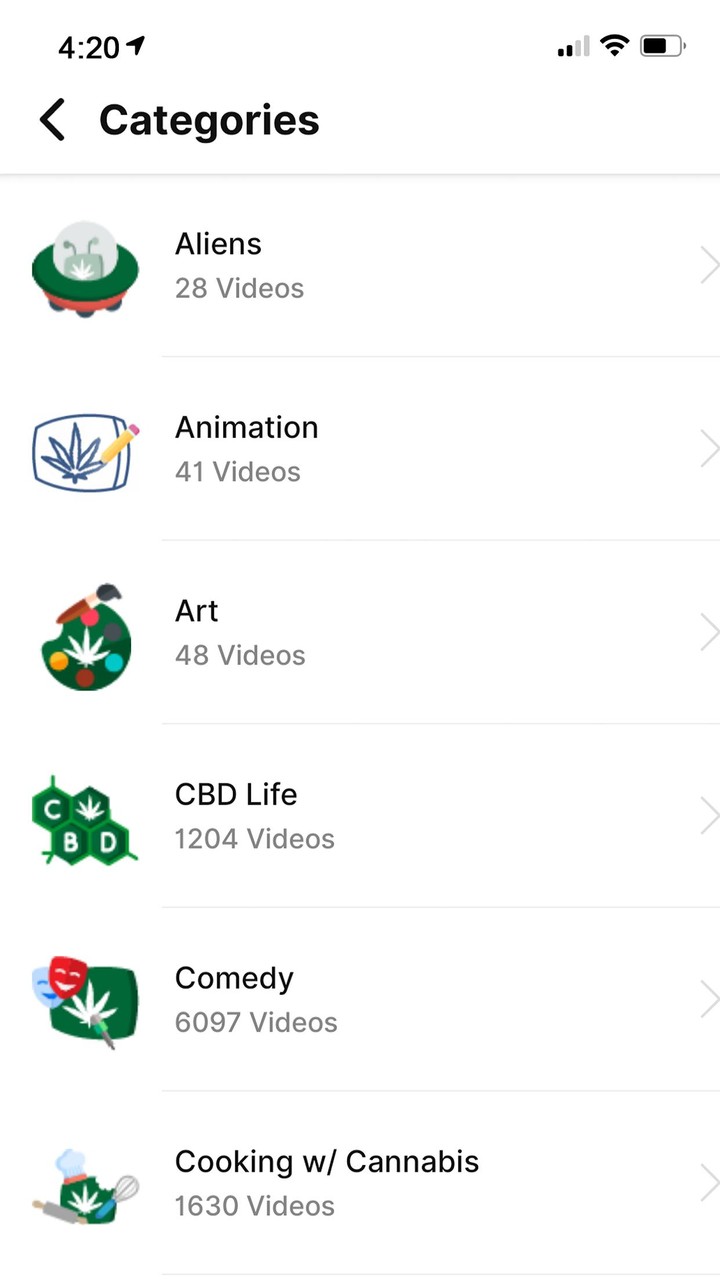Click the battery indicator icon
Viewport: 720px width, 1280px height.
[x=660, y=45]
